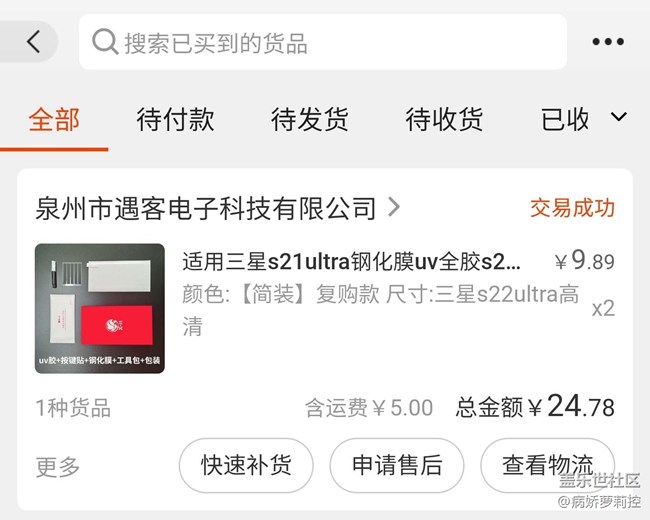The image size is (650, 520).
Task: Open the three-dot overflow menu
Action: point(608,42)
